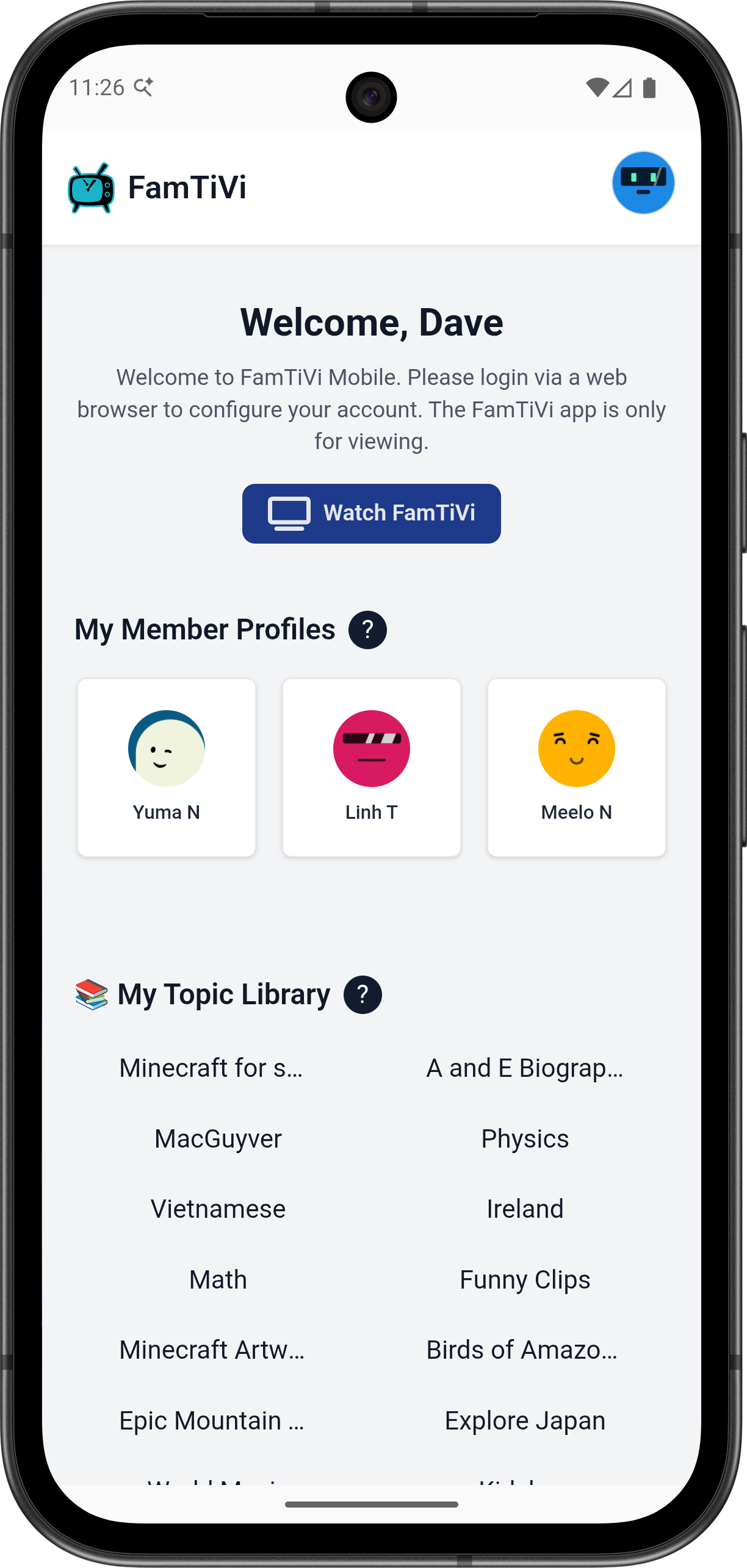Choose the Meelo N profile

tap(576, 767)
